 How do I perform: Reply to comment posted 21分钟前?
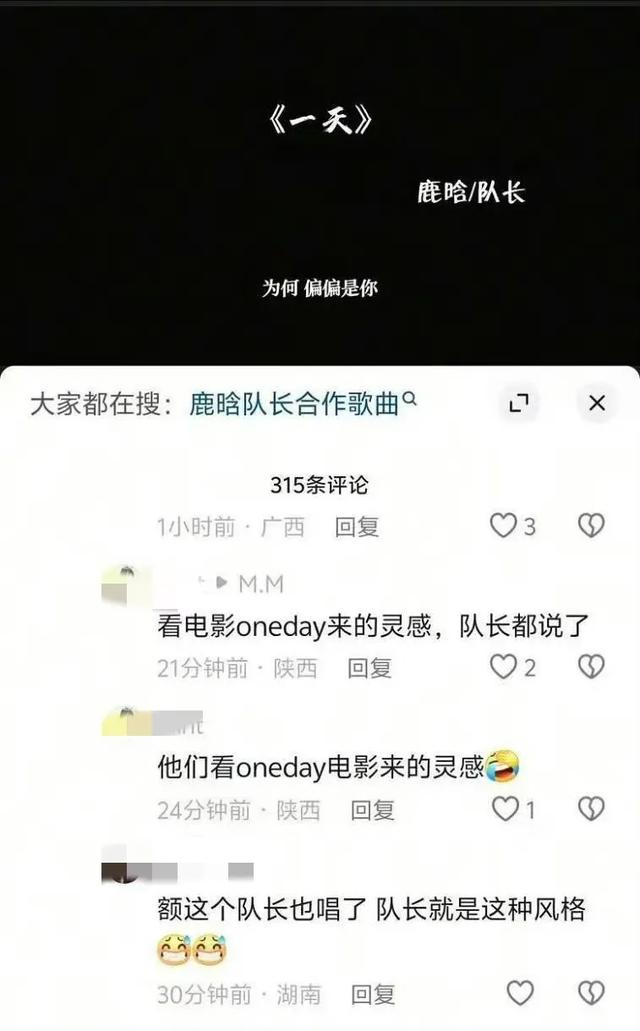point(369,668)
